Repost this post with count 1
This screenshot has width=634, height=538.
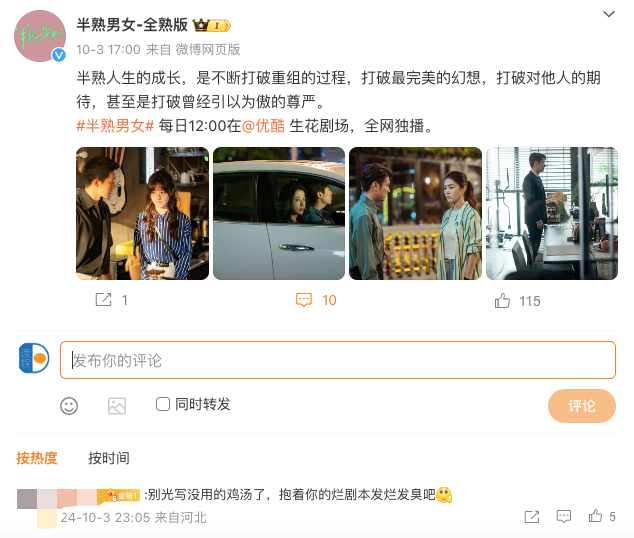(x=111, y=300)
